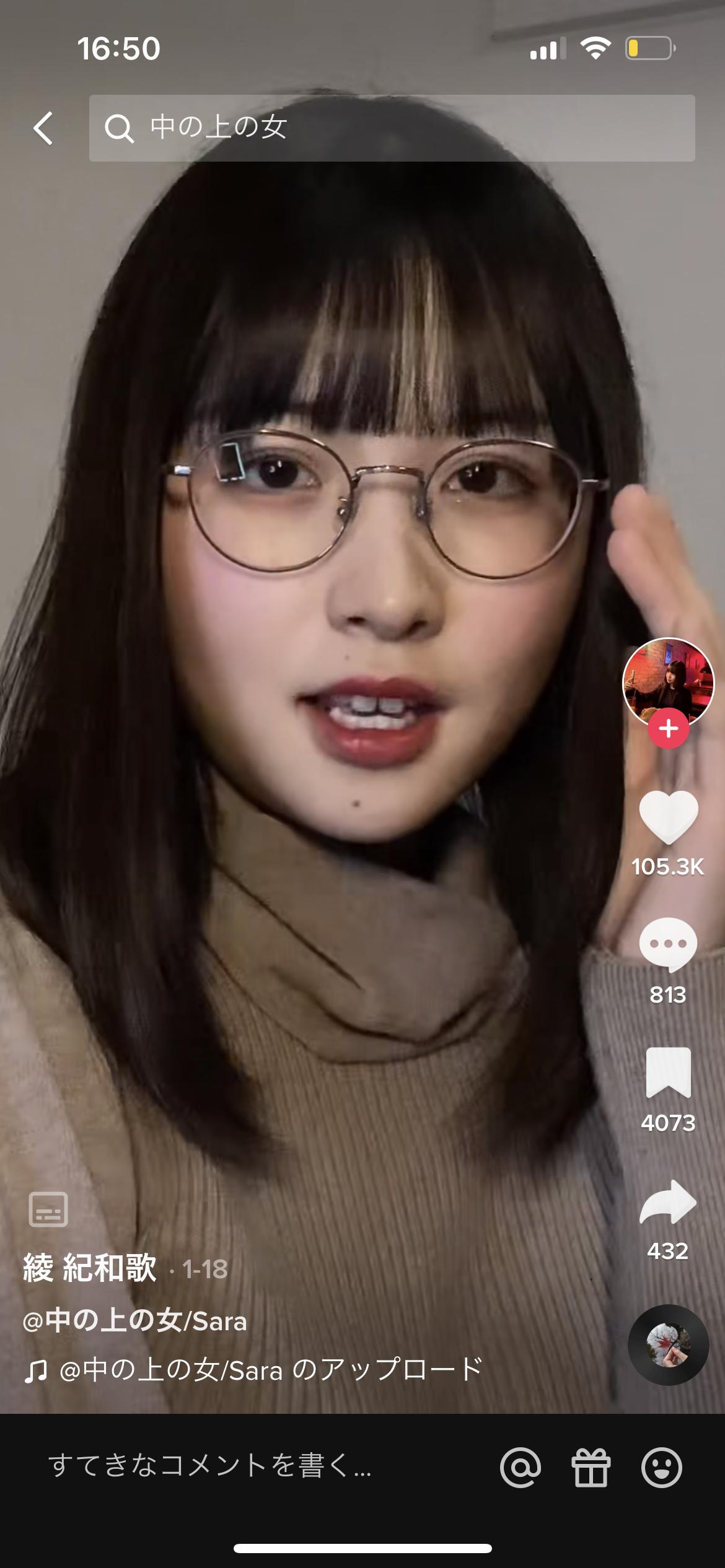The image size is (725, 1568).
Task: Write a comment in すてきなコメントを書く field
Action: coord(211,1465)
